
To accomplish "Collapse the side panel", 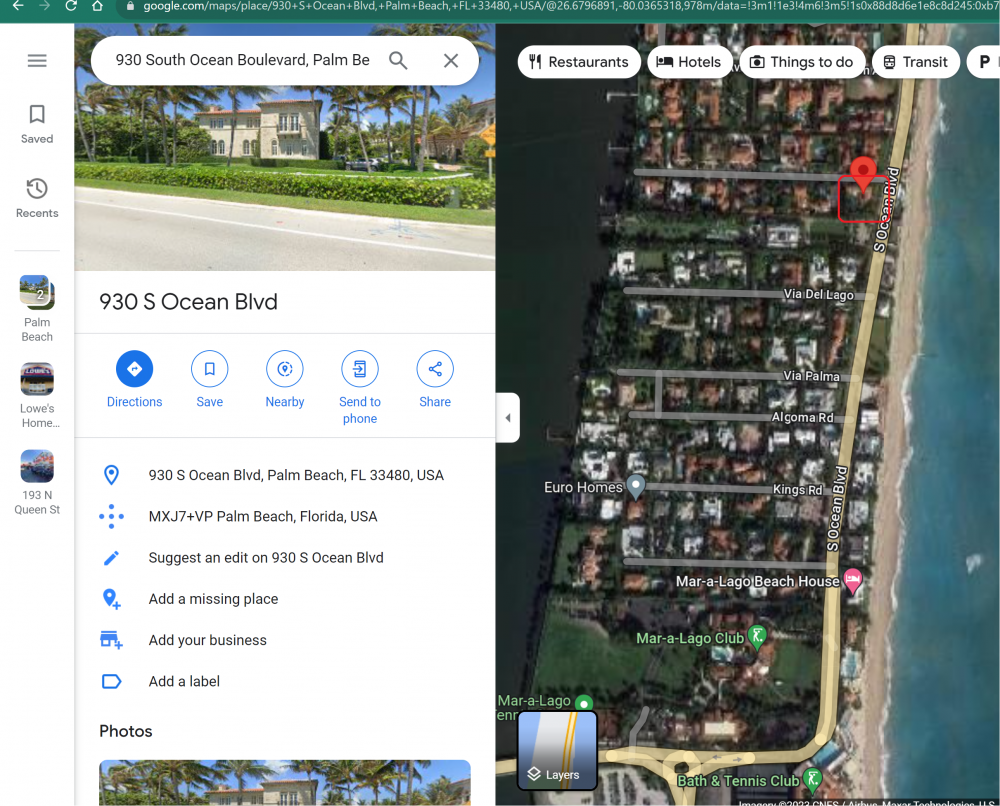I will click(507, 417).
